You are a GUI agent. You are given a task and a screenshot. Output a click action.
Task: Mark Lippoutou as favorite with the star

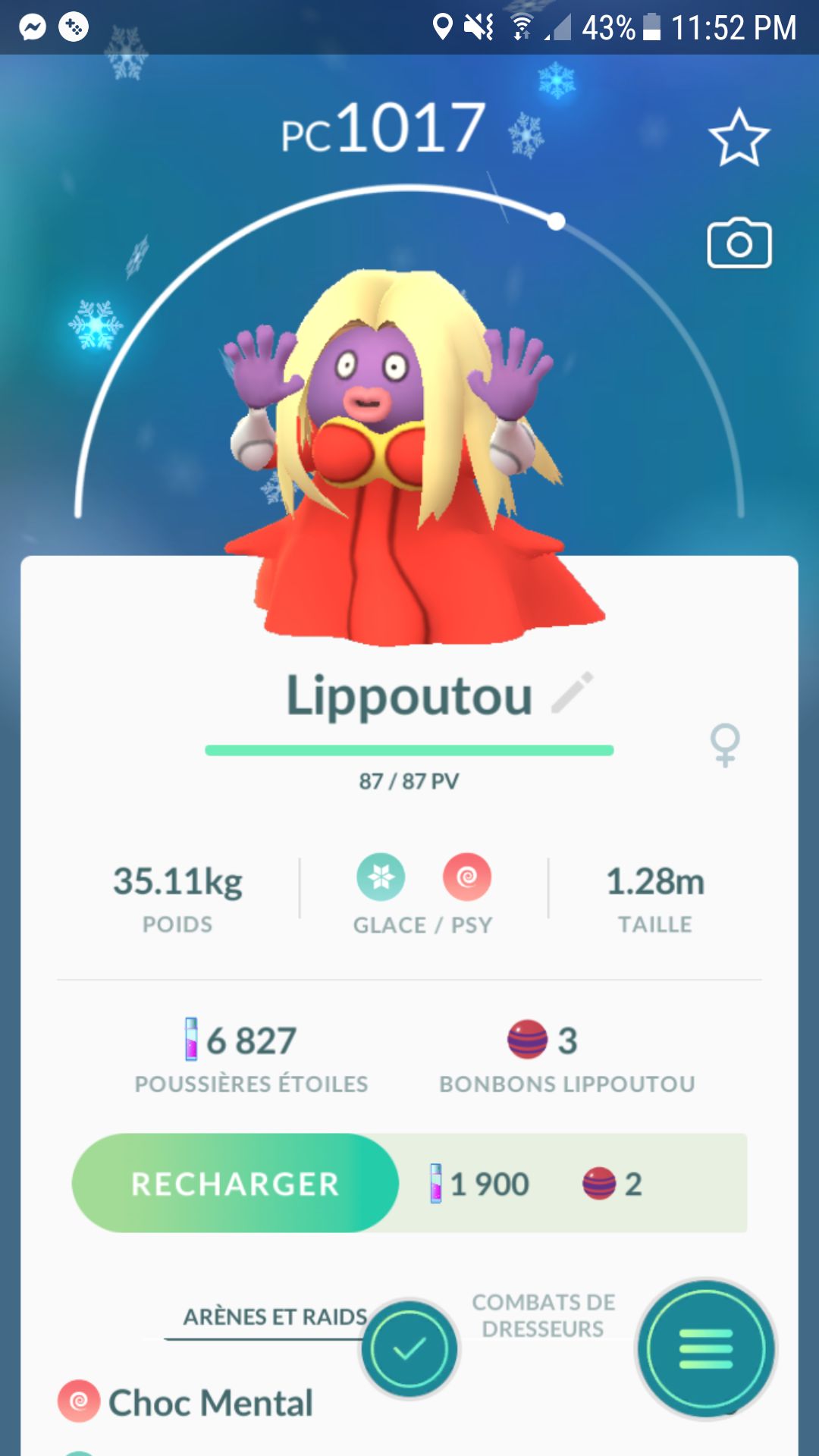point(739,138)
